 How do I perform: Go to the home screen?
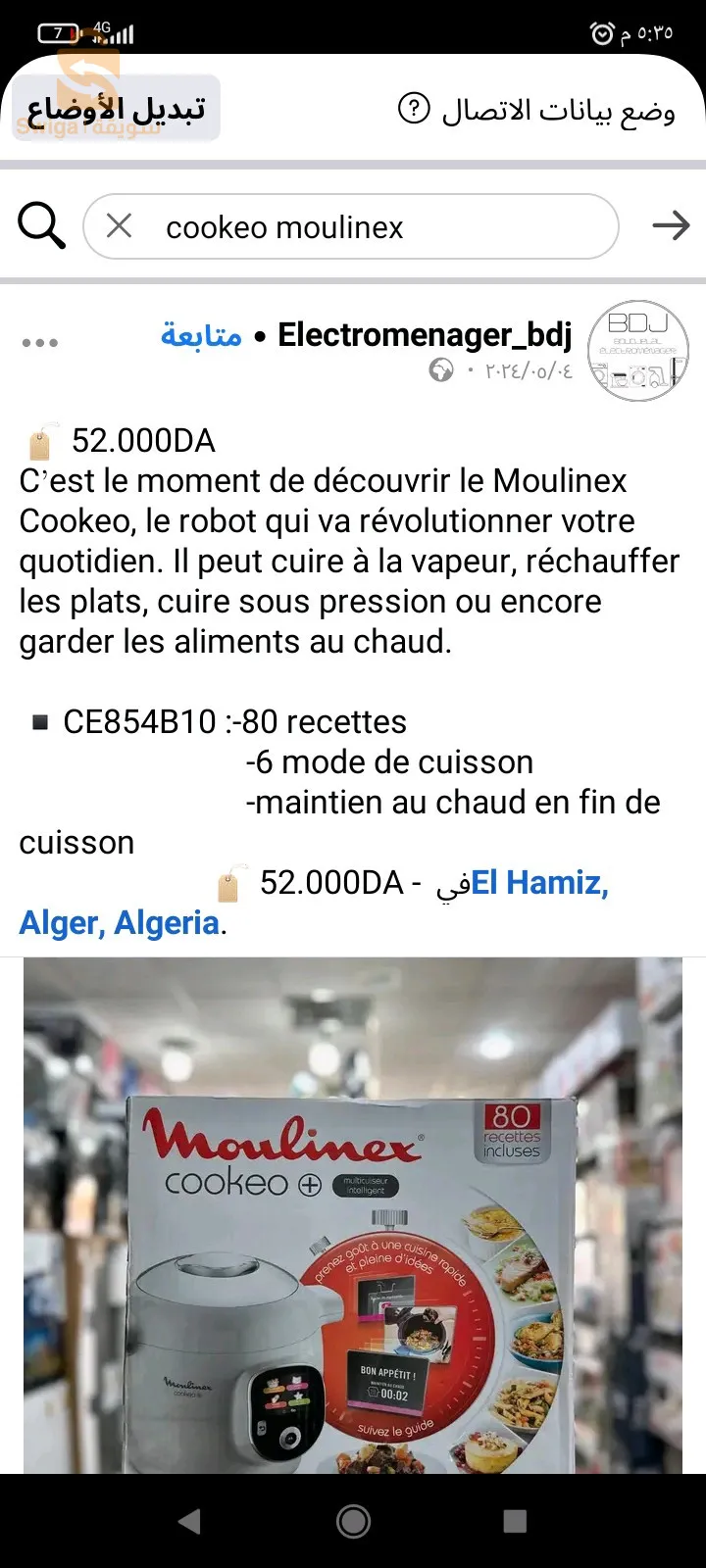[353, 1521]
